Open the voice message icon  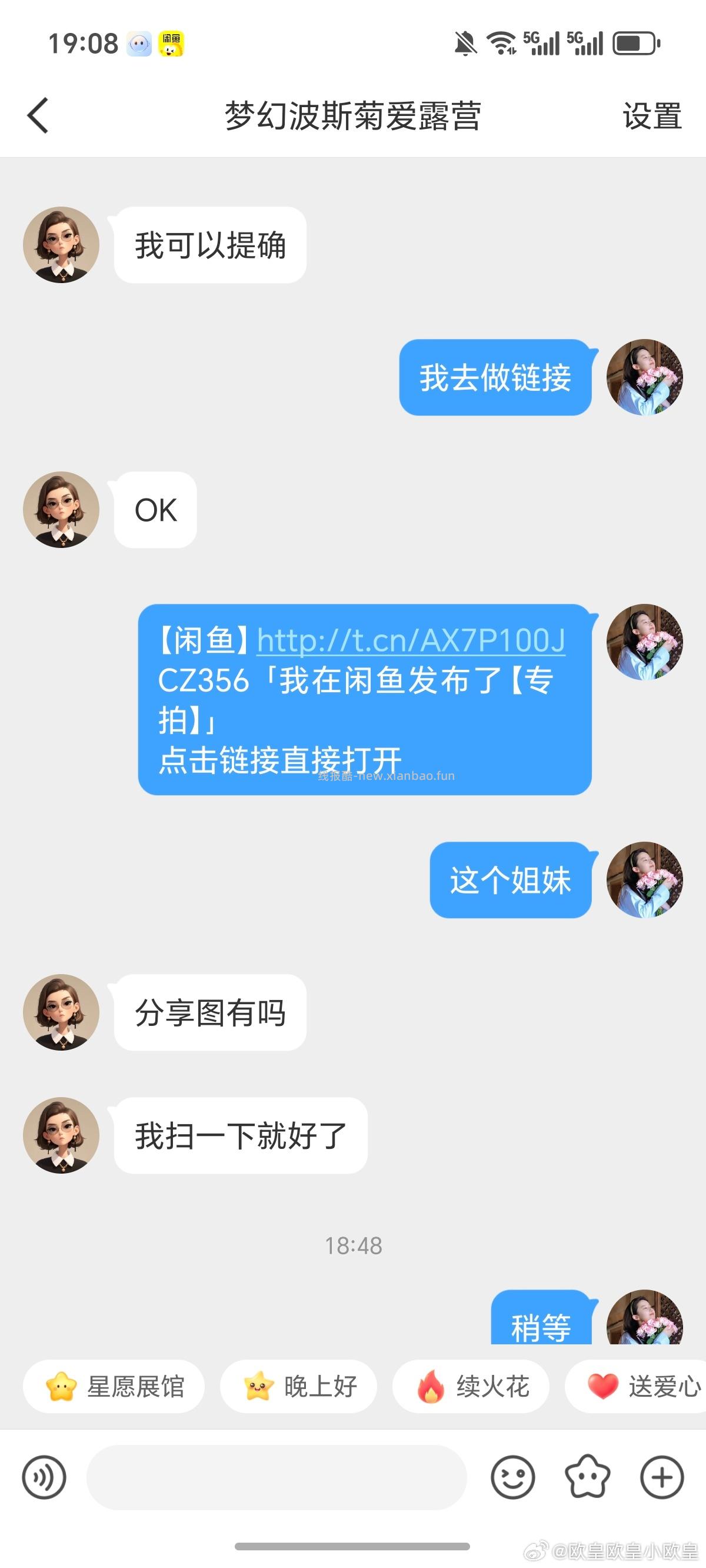click(44, 1479)
